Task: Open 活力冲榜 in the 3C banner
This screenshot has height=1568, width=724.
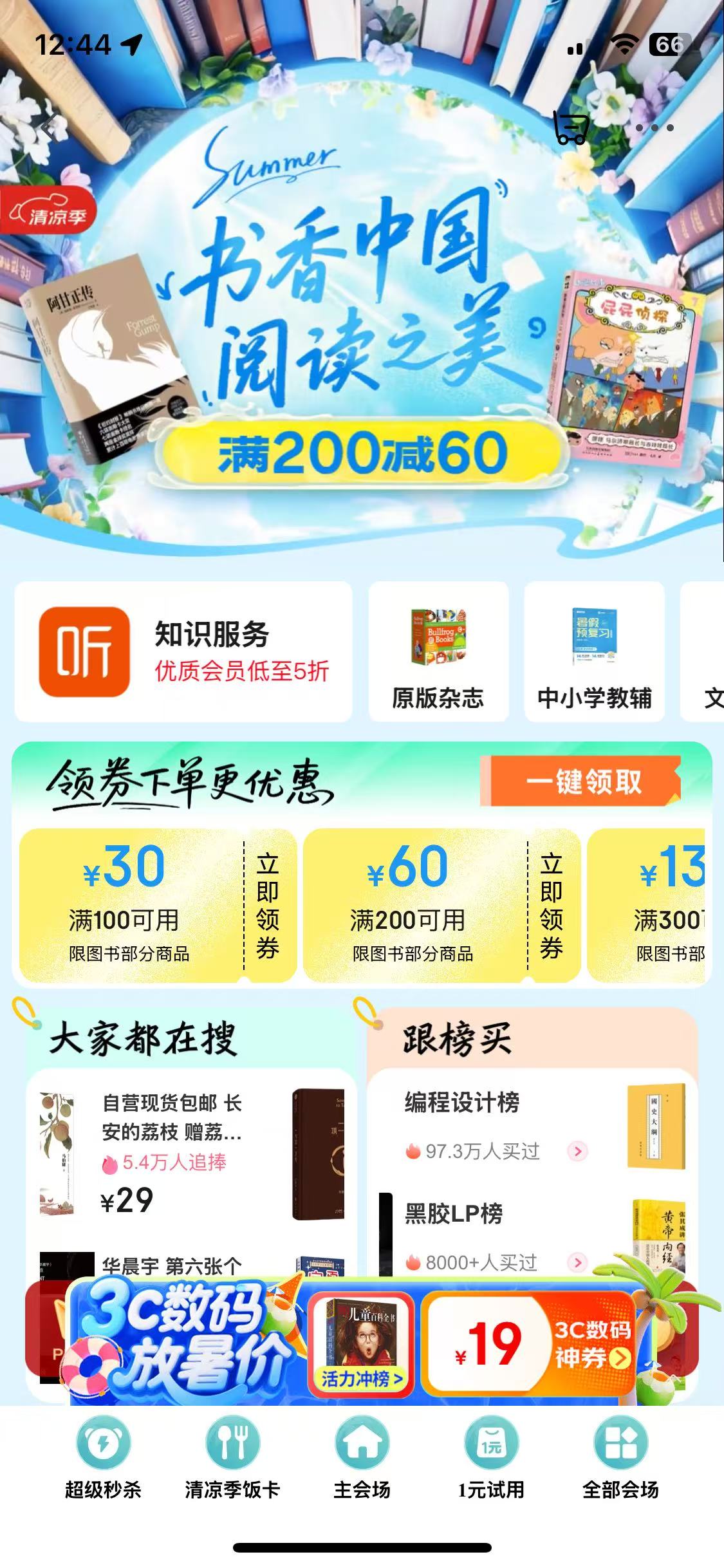Action: [x=362, y=1378]
